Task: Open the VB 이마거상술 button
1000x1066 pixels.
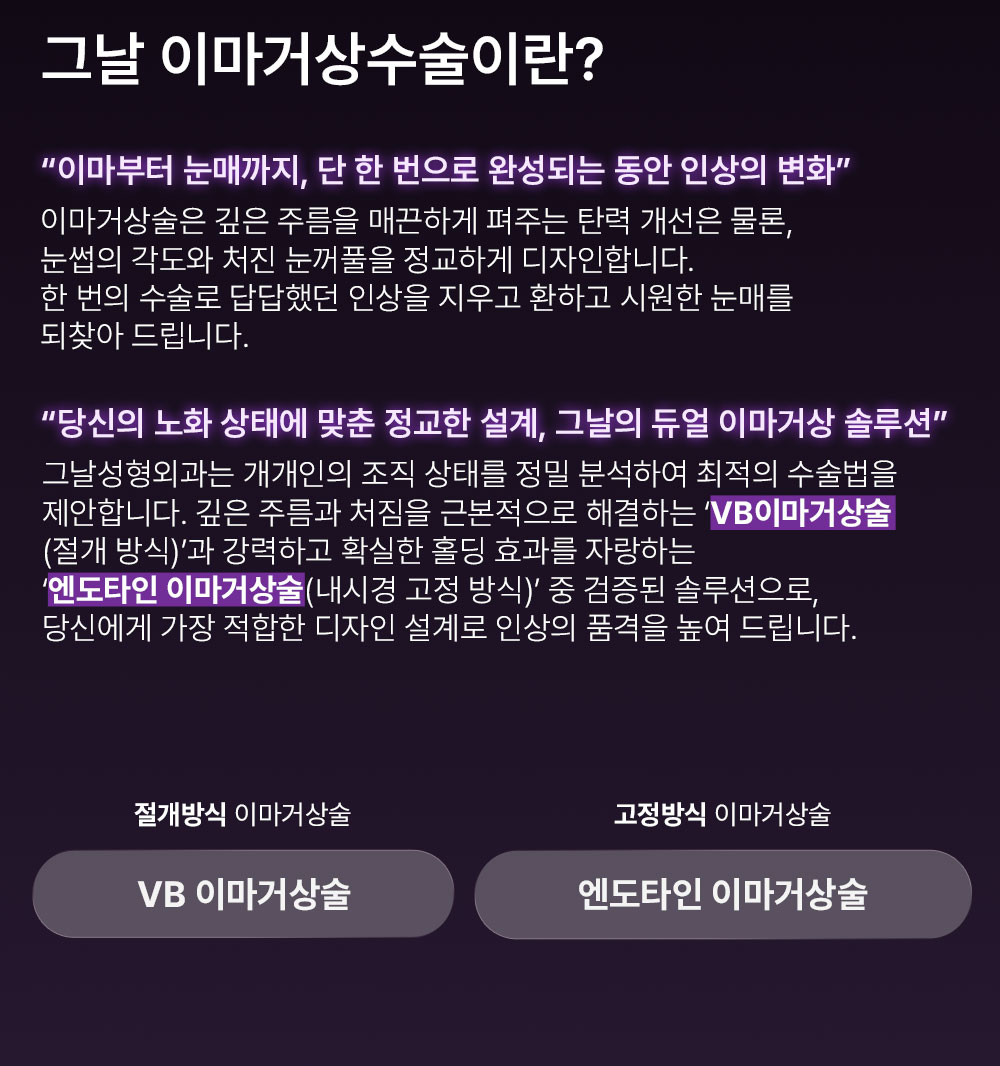Action: (243, 893)
